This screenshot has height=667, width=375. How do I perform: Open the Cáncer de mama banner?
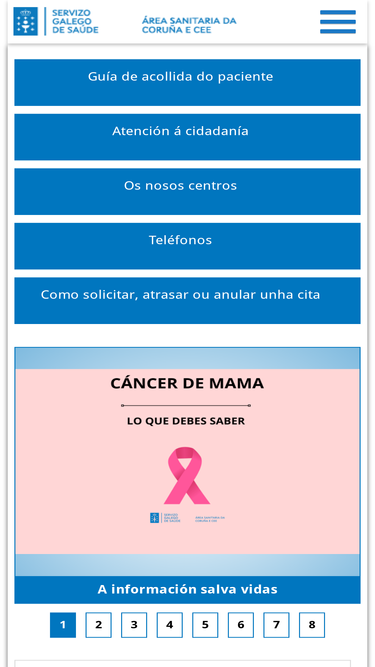[x=188, y=462]
